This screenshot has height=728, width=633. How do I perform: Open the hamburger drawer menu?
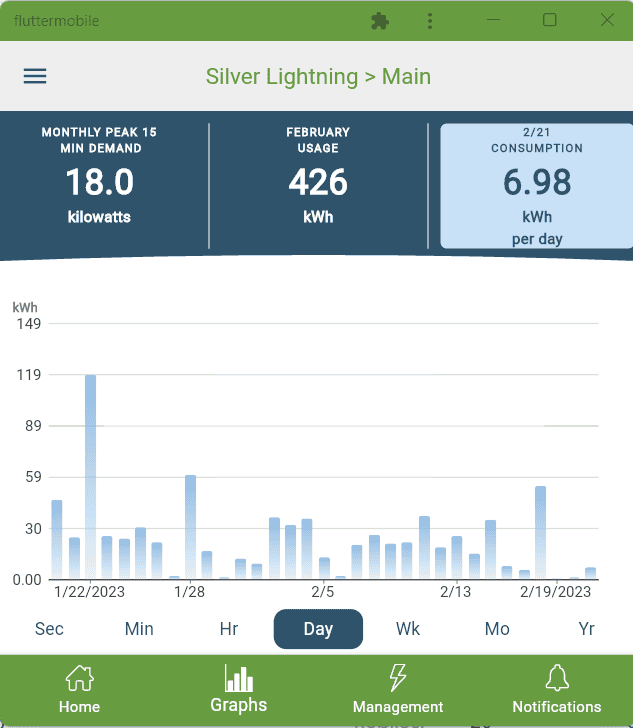pyautogui.click(x=35, y=77)
